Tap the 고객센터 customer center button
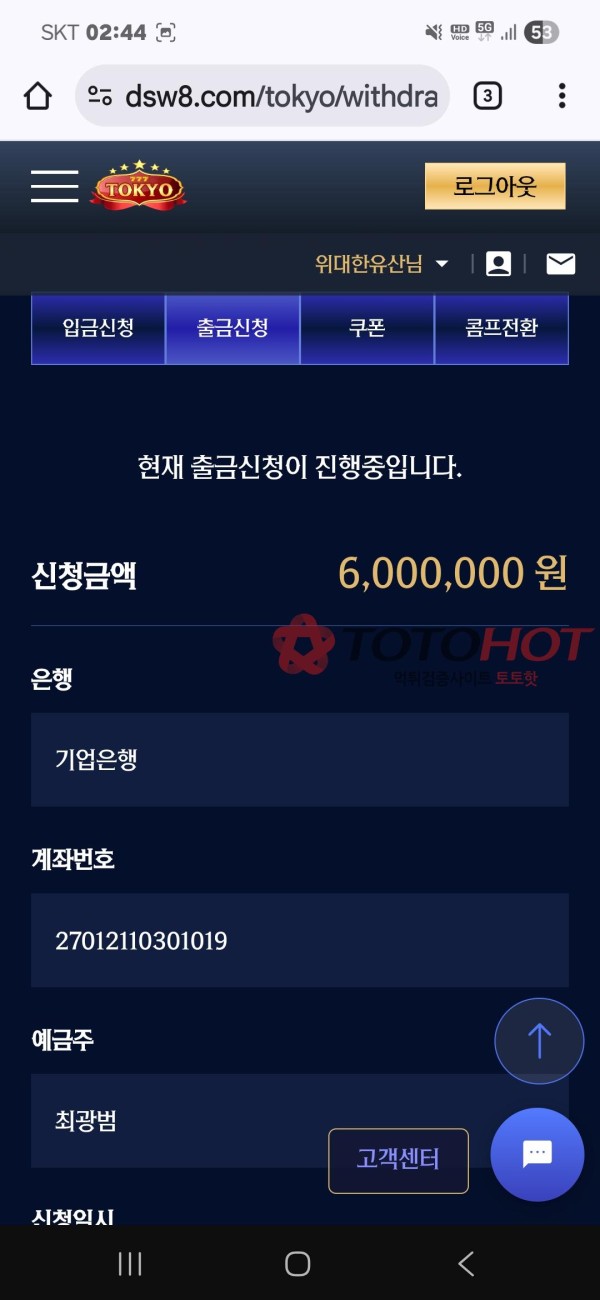The image size is (600, 1300). 398,1160
